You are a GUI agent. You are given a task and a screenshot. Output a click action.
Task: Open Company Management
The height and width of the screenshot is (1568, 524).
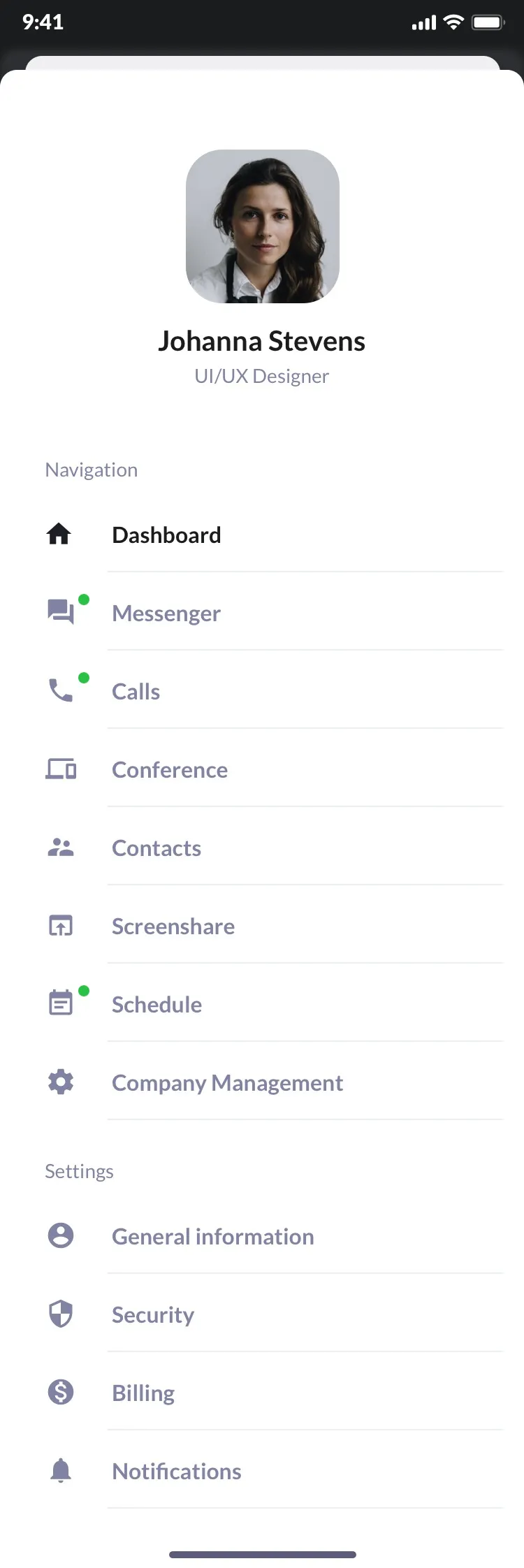[227, 1083]
